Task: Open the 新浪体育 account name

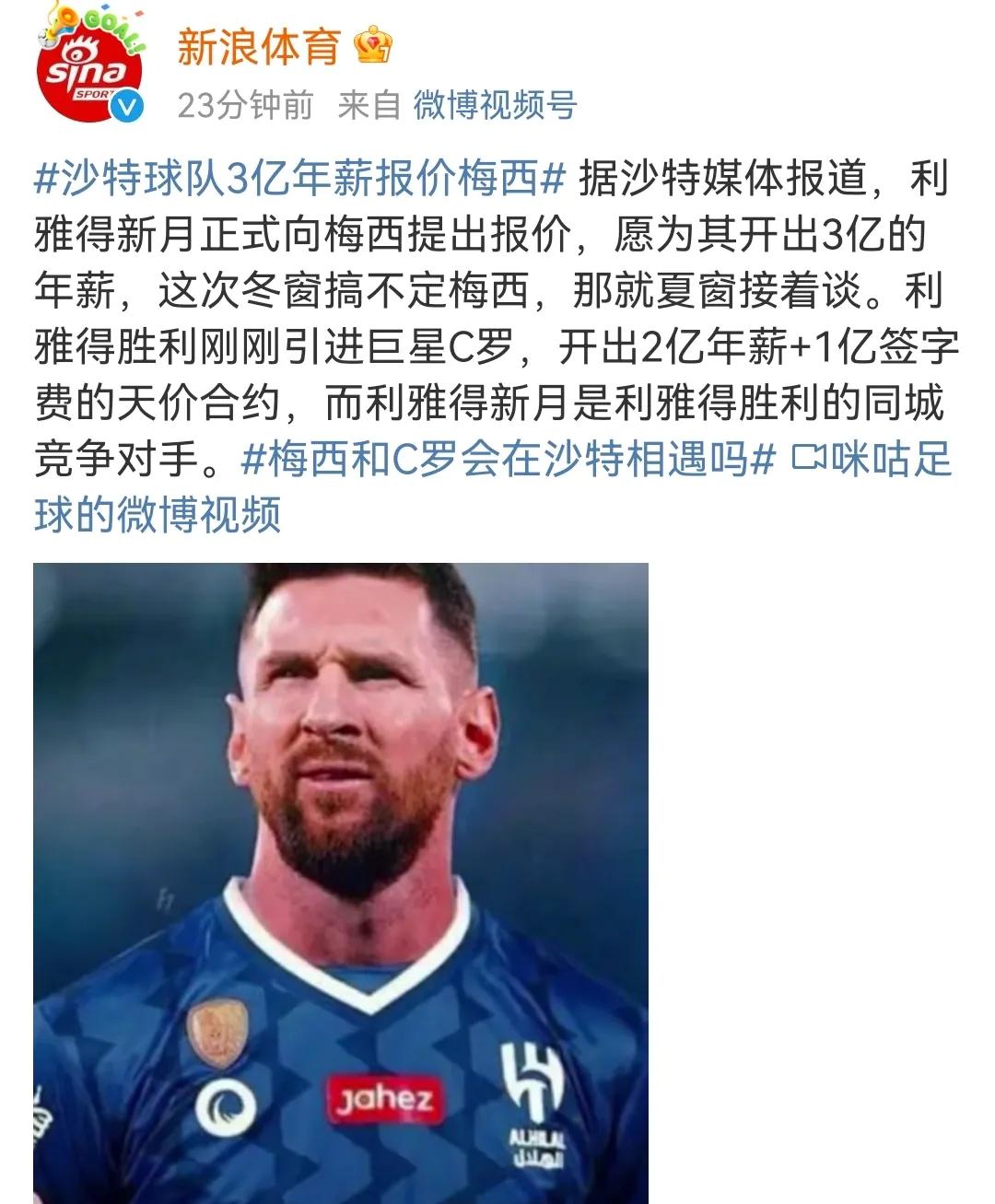Action: click(x=259, y=46)
